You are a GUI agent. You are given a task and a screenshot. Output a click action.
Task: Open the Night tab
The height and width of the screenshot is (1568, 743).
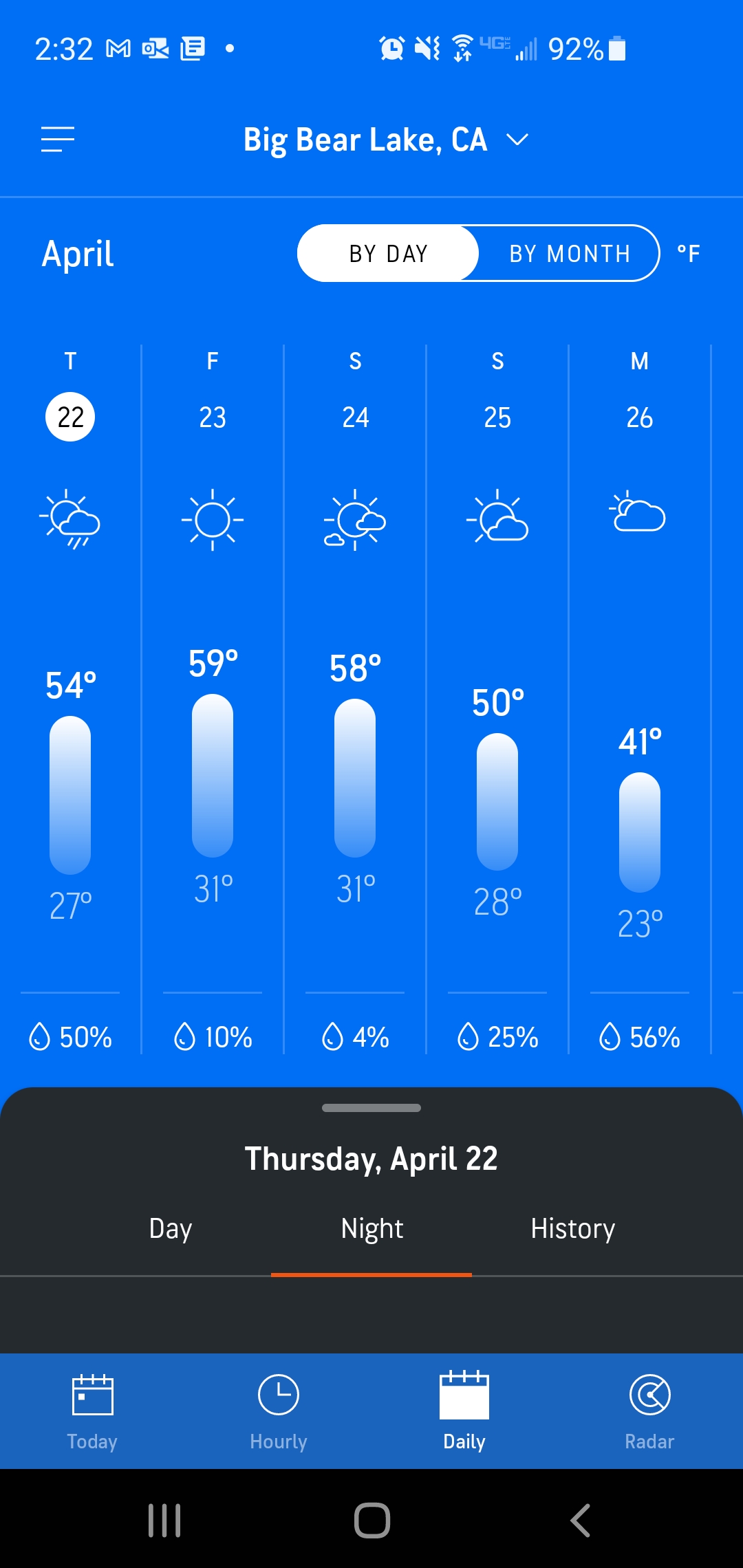coord(371,1229)
